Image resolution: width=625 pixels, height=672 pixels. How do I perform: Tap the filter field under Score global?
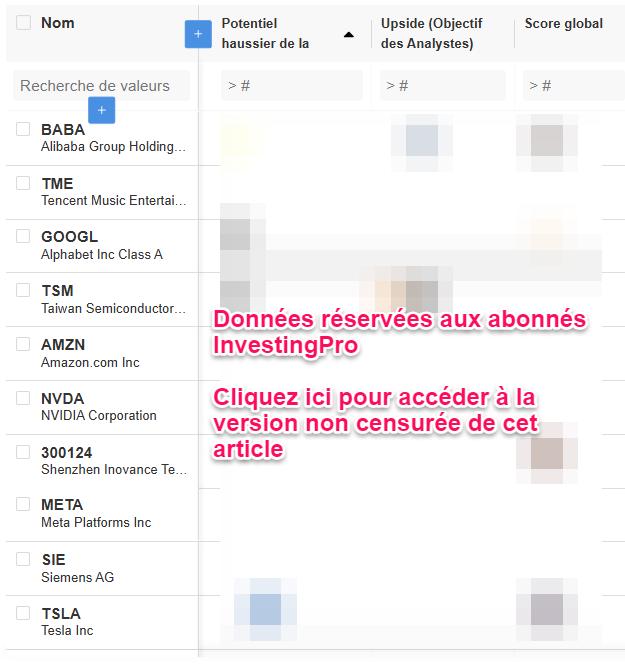click(x=568, y=86)
